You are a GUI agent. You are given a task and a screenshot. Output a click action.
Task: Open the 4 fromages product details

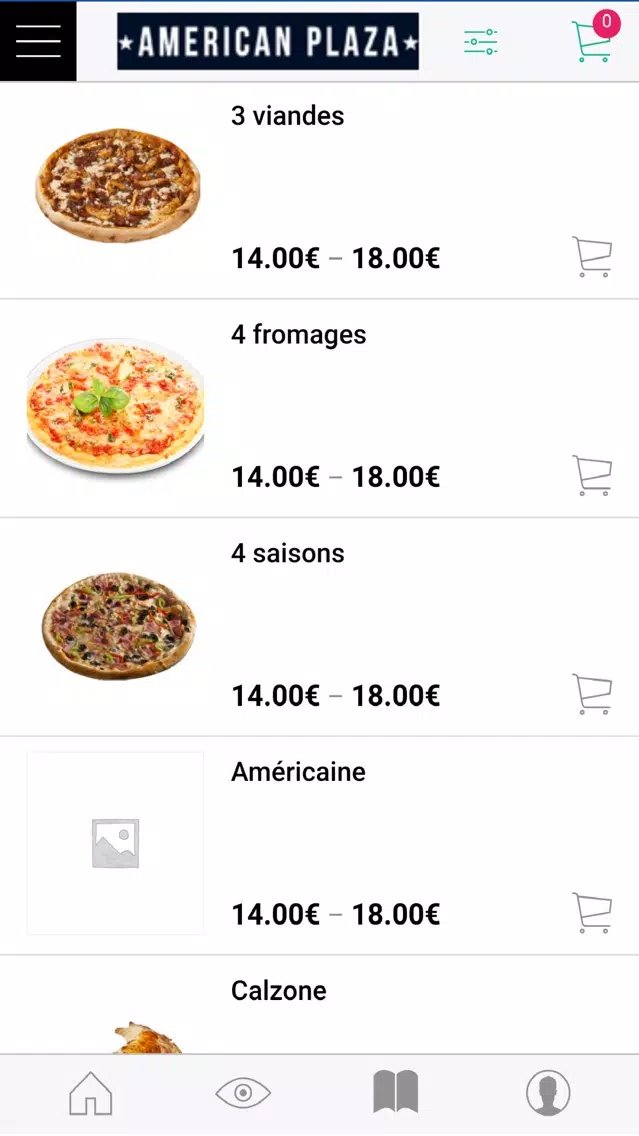pyautogui.click(x=298, y=335)
